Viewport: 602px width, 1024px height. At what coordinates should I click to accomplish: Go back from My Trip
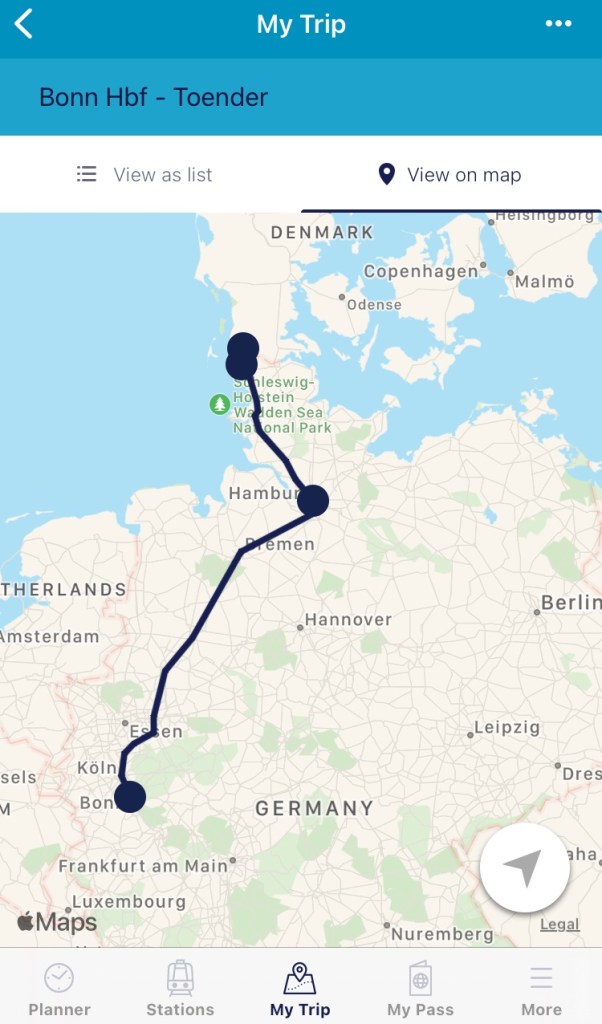[x=24, y=25]
